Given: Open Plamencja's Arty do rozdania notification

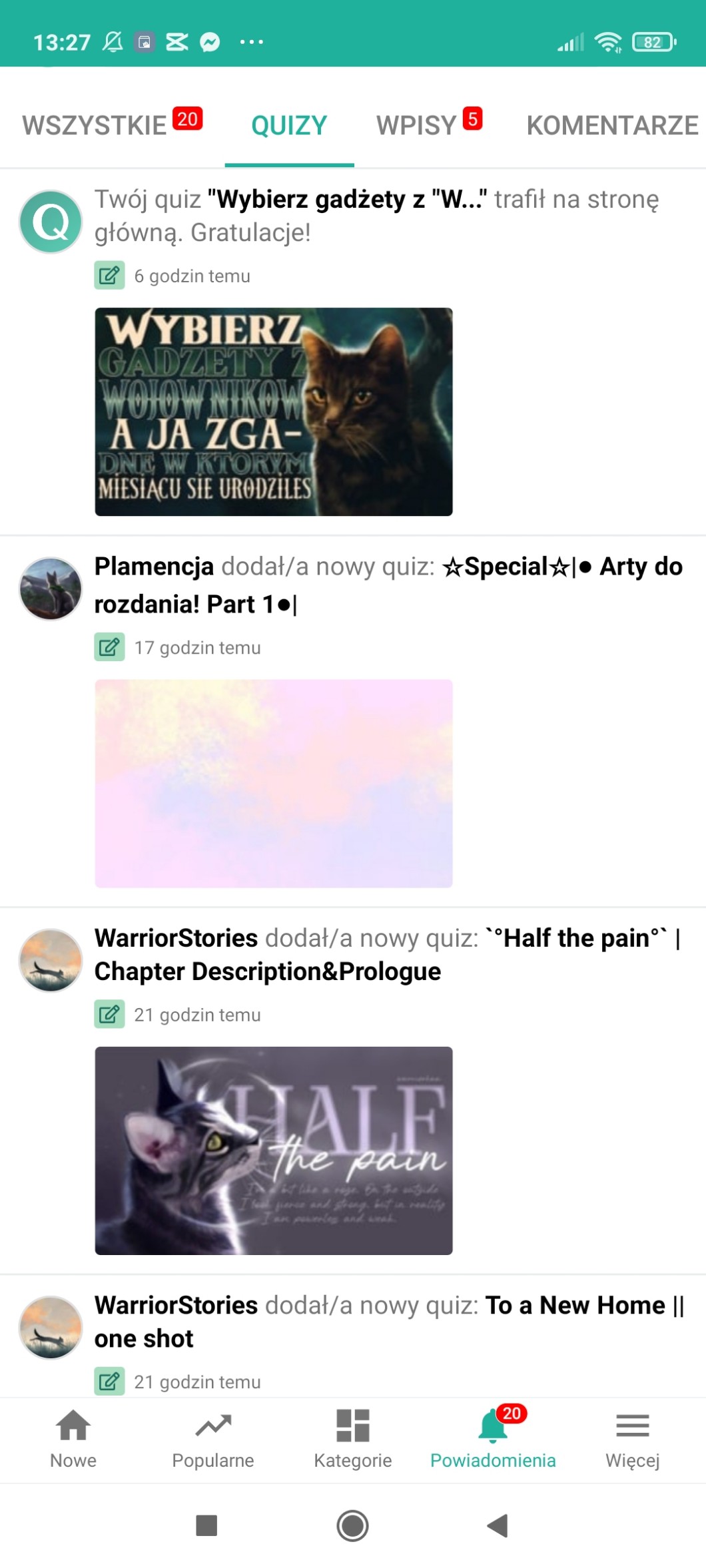Looking at the screenshot, I should 388,585.
